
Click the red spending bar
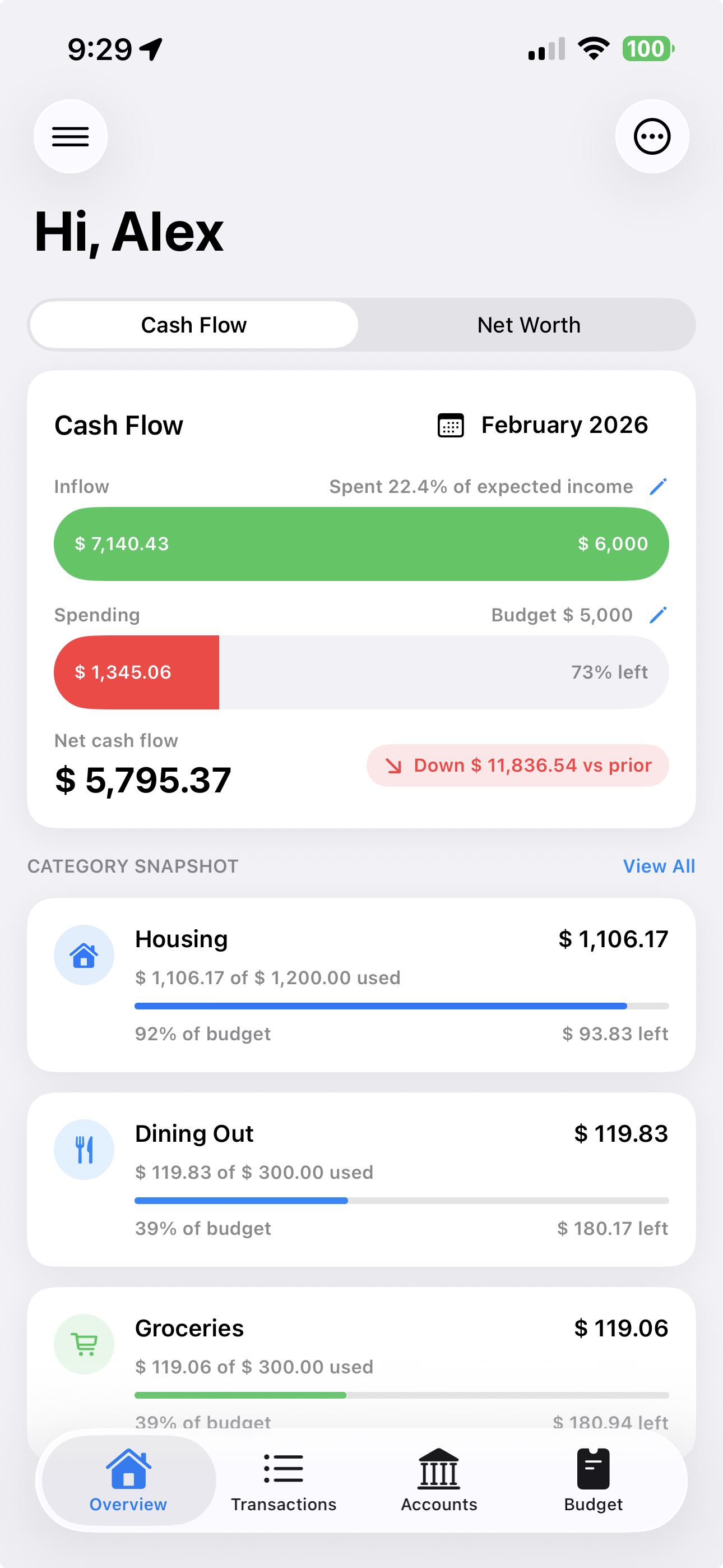(x=136, y=672)
